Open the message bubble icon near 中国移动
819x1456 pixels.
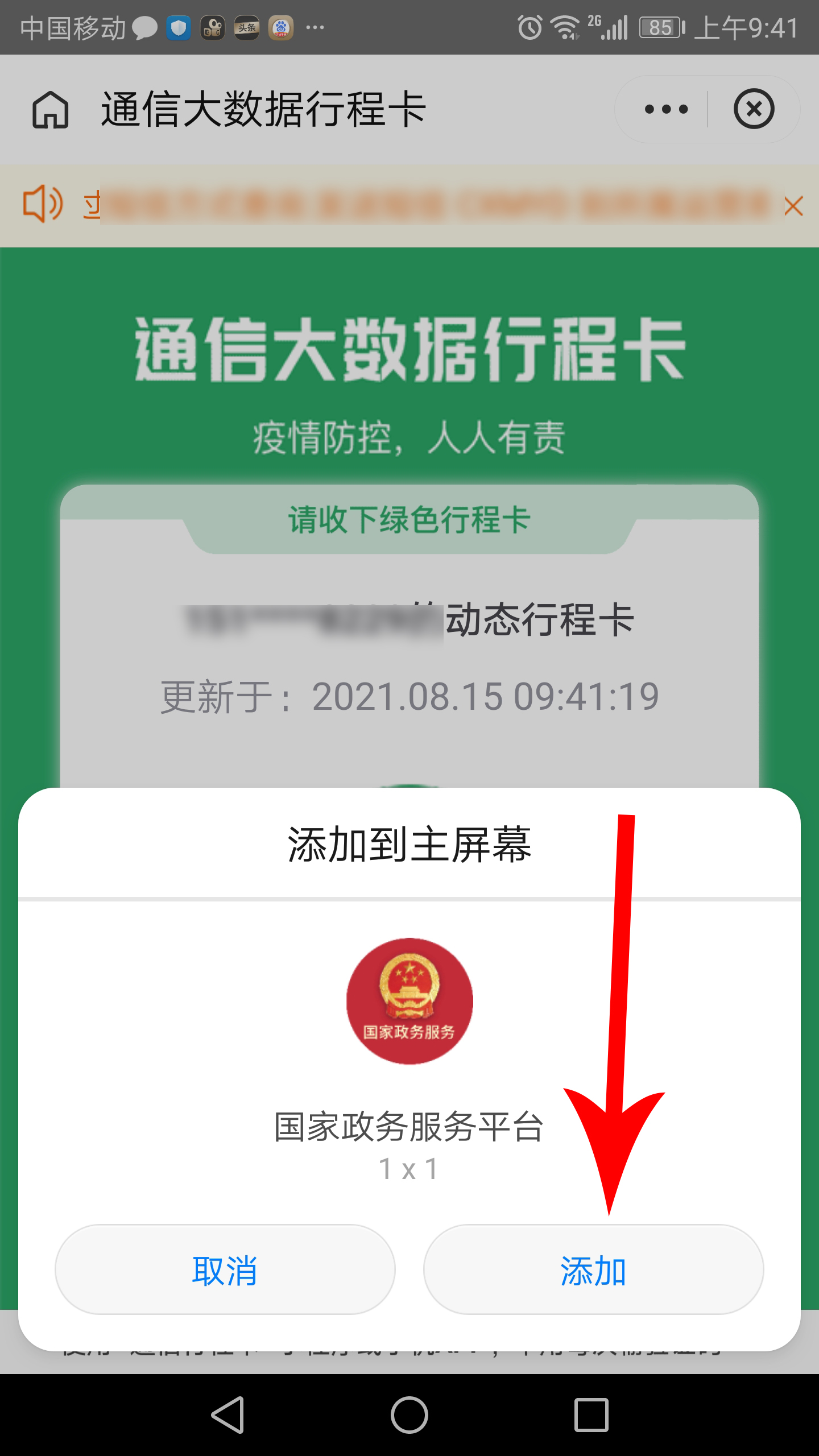pos(144,27)
